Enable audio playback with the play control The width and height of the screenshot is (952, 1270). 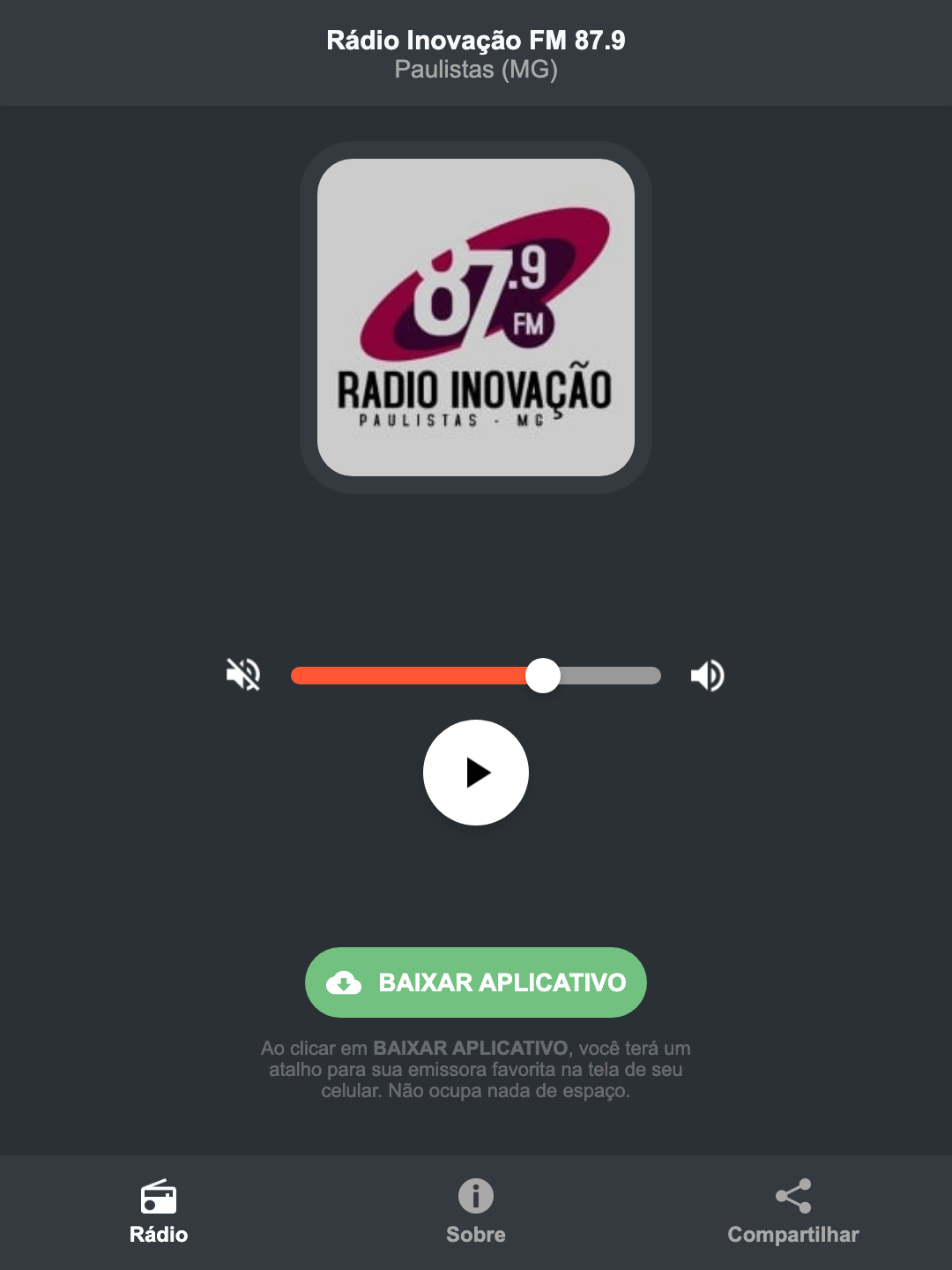click(475, 773)
